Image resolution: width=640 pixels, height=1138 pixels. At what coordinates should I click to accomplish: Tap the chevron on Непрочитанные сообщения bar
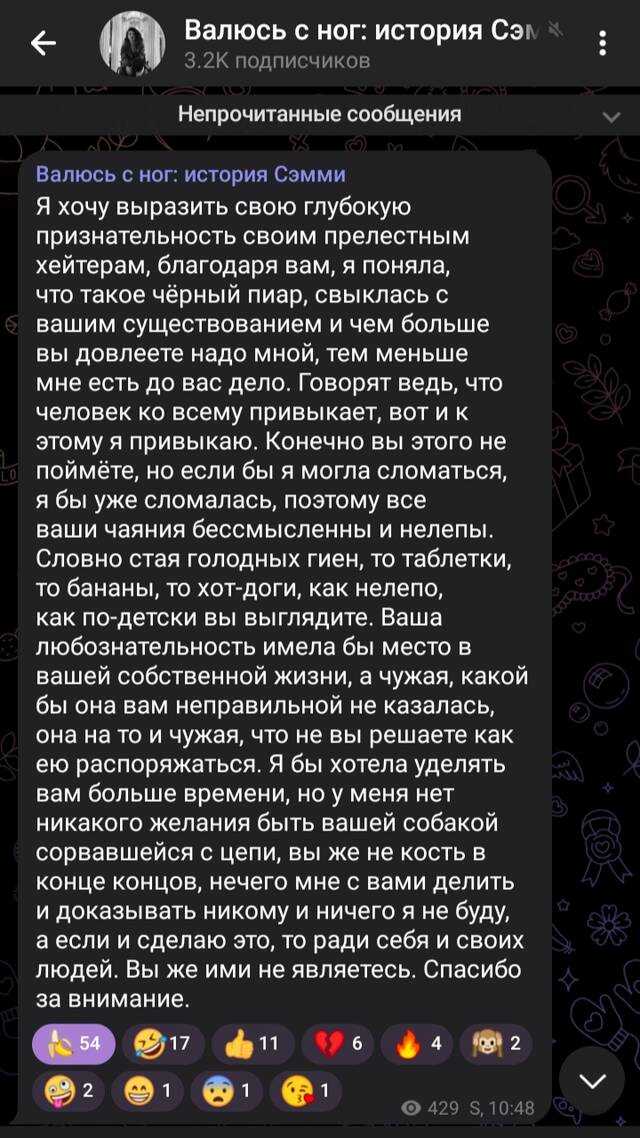[611, 116]
